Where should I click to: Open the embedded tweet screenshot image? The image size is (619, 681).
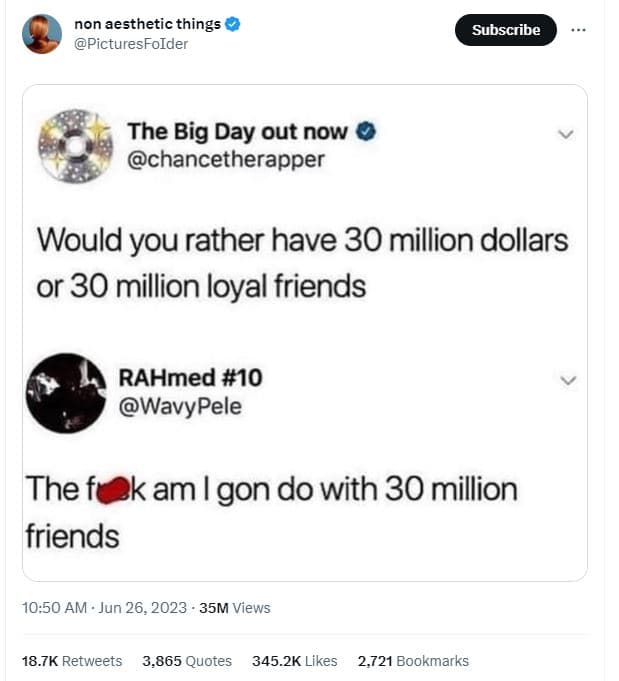click(304, 332)
